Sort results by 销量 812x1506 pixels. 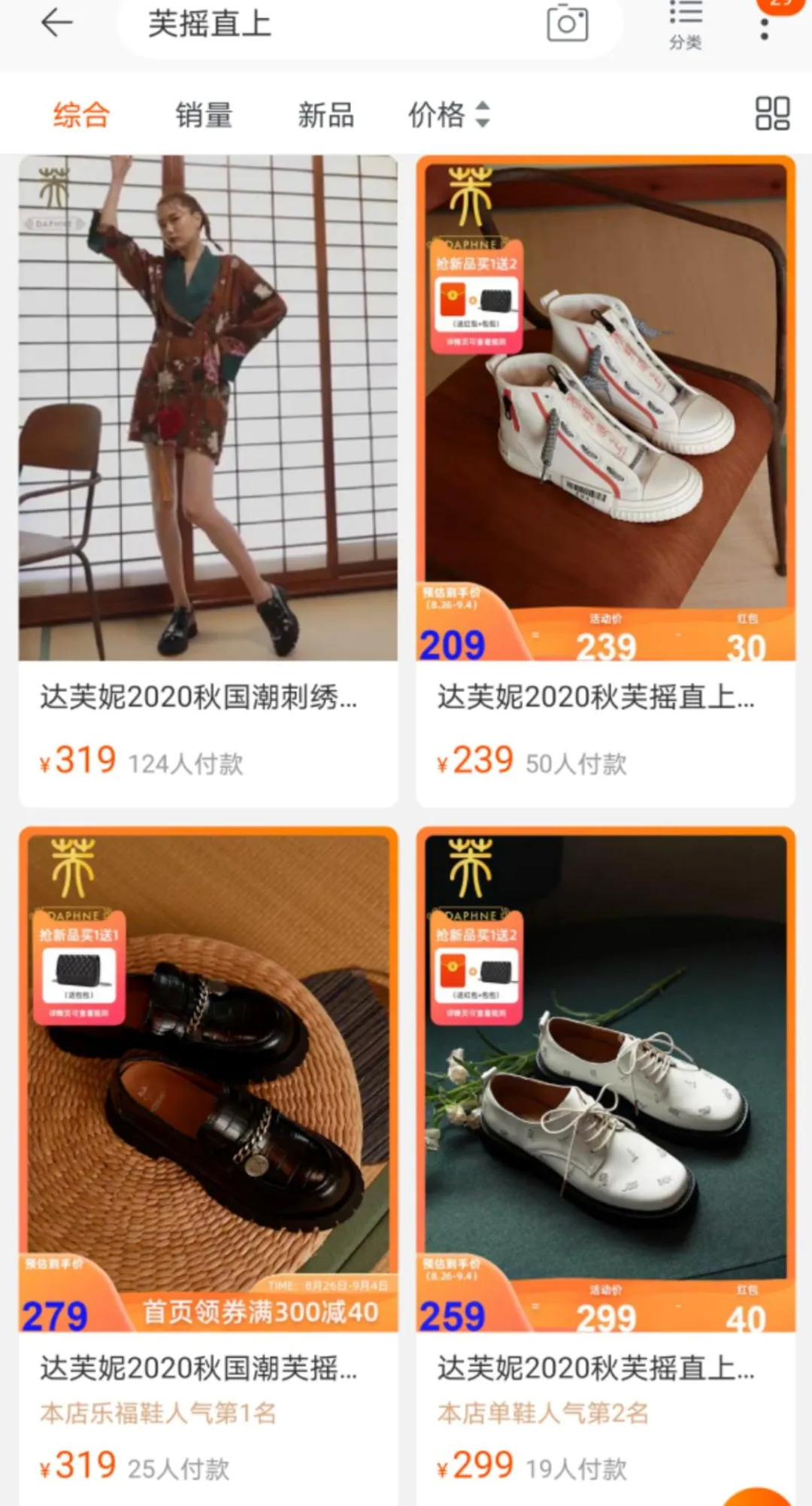pos(203,115)
